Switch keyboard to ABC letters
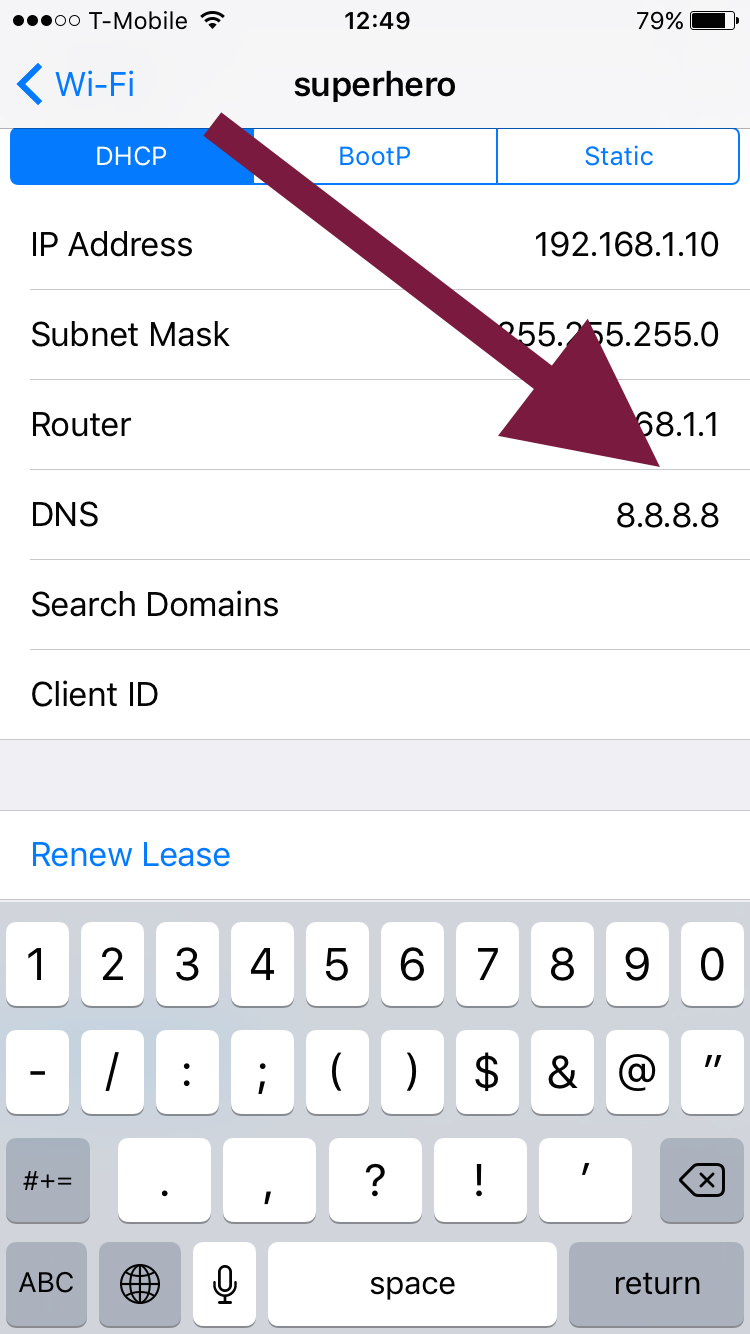 pyautogui.click(x=47, y=1284)
